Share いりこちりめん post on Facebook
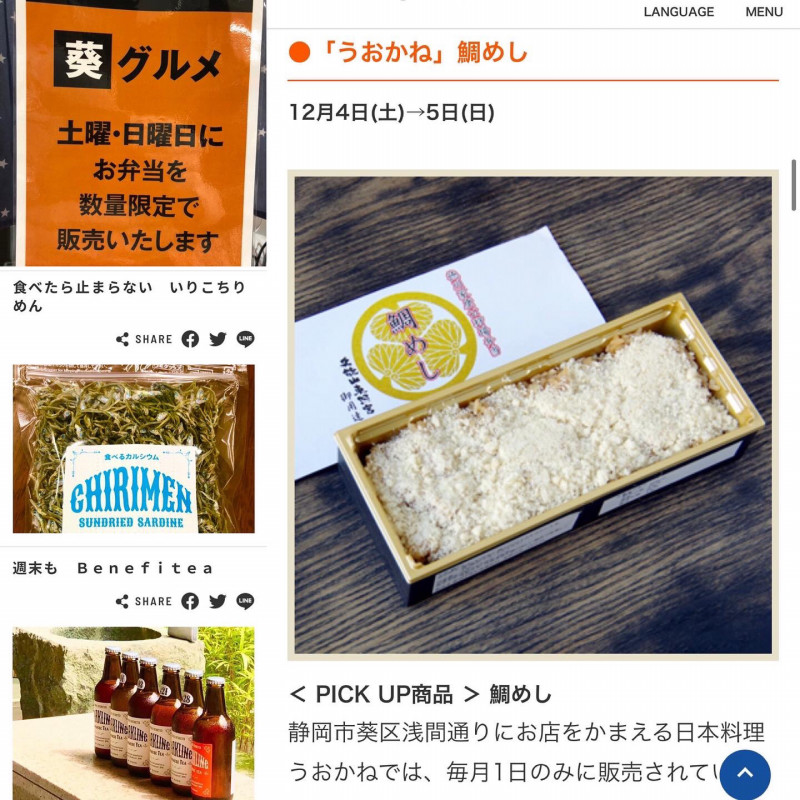 coord(190,339)
